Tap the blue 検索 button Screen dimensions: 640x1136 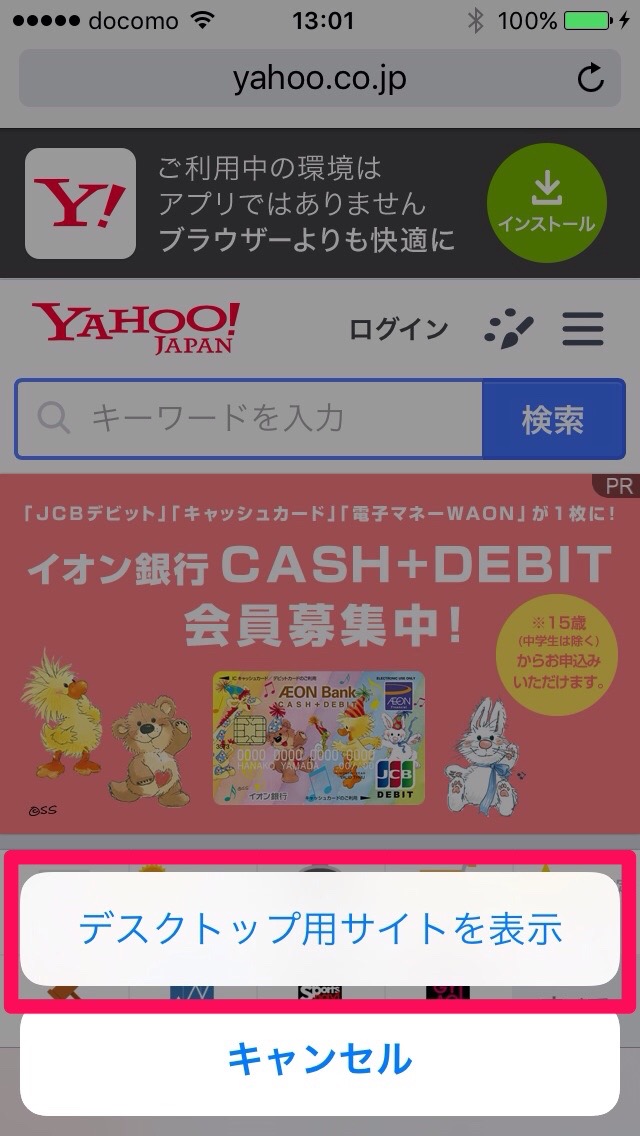click(x=552, y=419)
